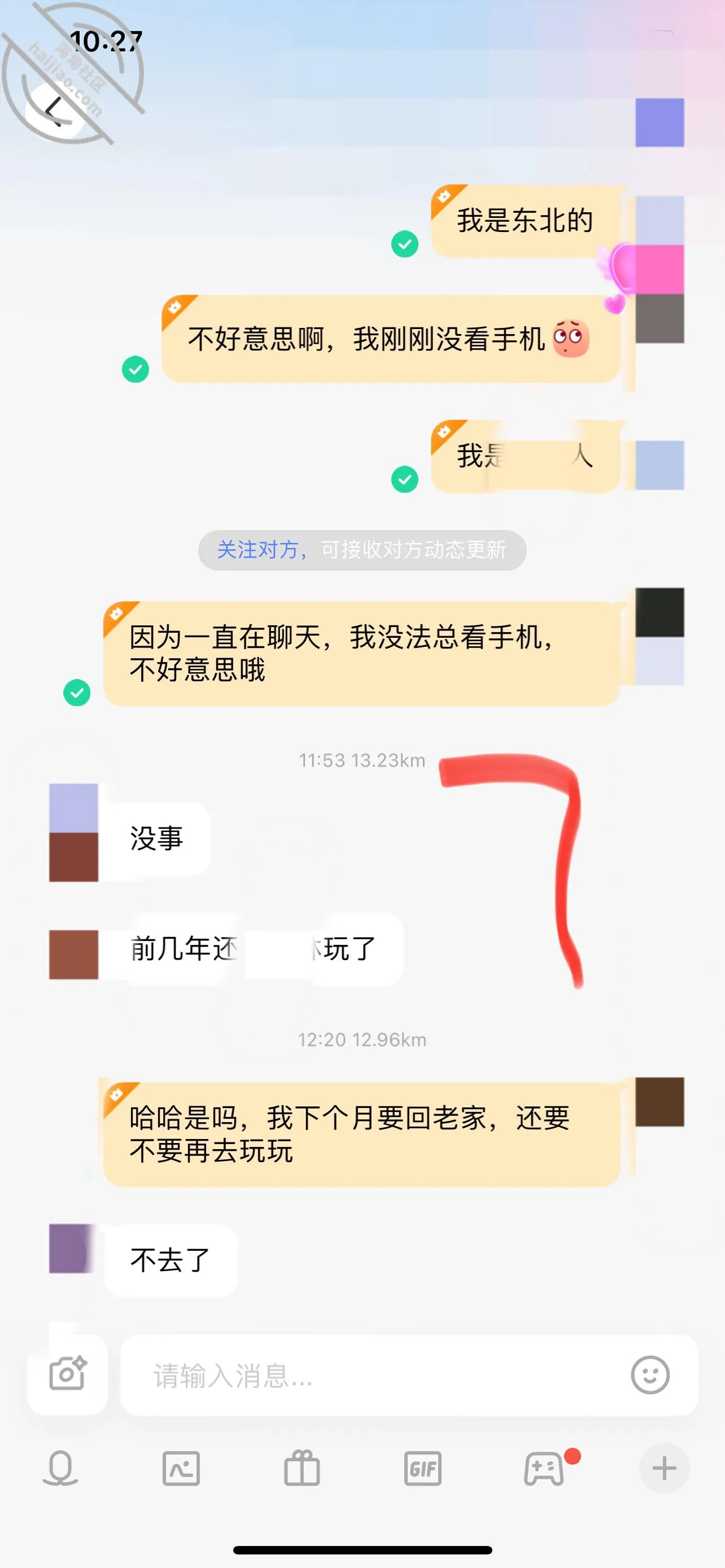Open the emoji smiley picker
Viewport: 725px width, 1568px height.
(x=650, y=1374)
